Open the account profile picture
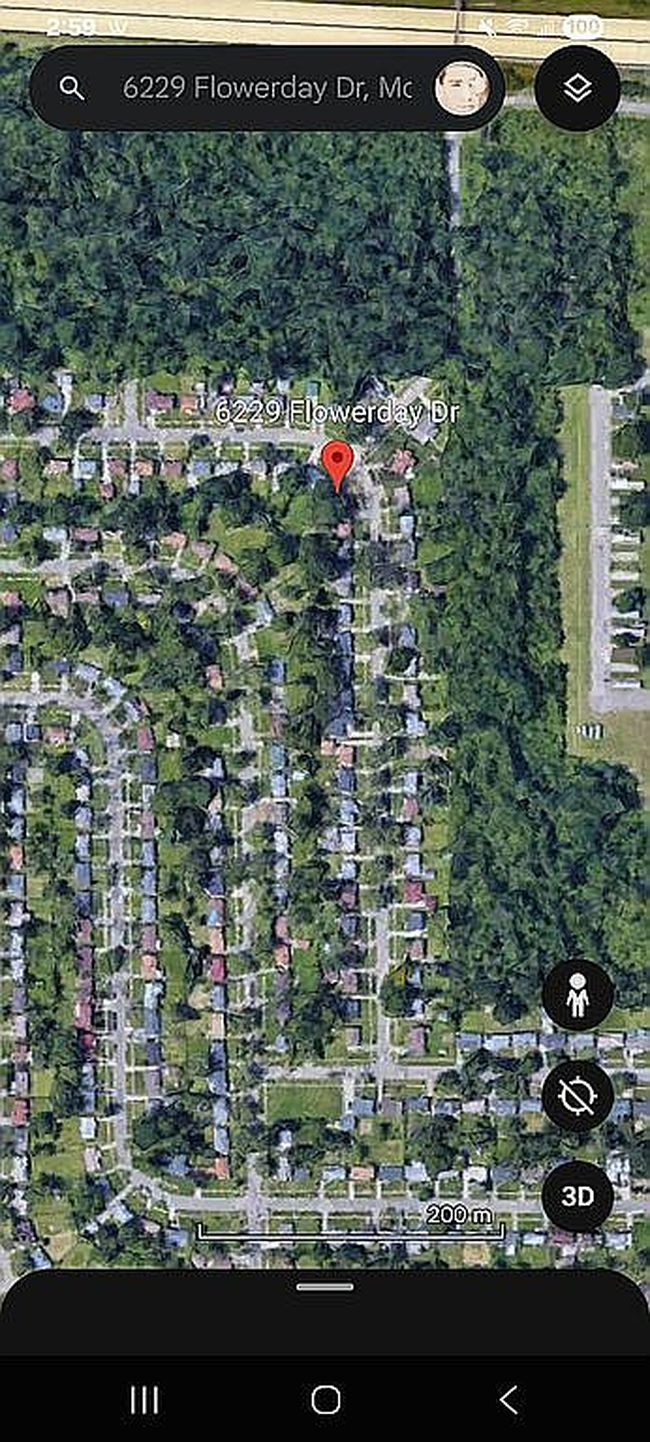 coord(465,88)
